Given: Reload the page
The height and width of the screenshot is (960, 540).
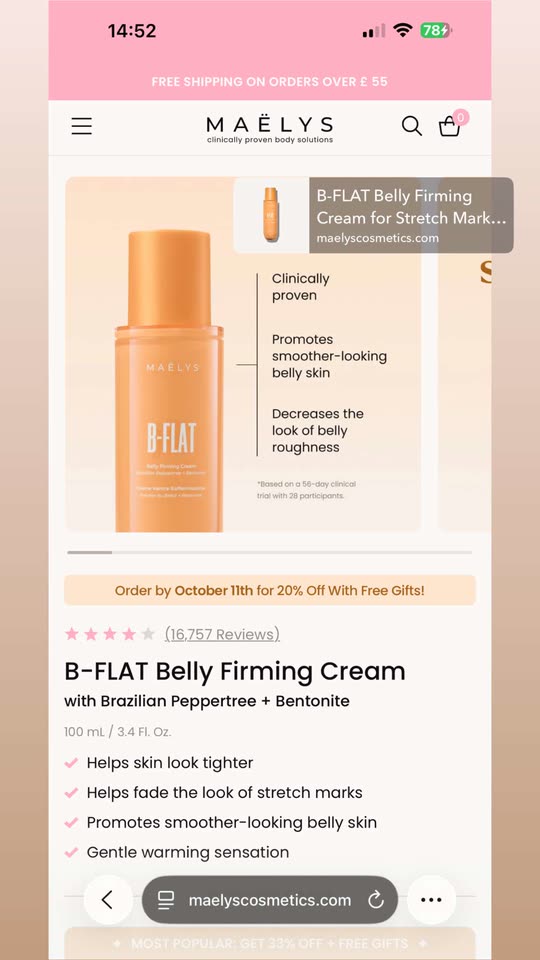Looking at the screenshot, I should pos(375,900).
